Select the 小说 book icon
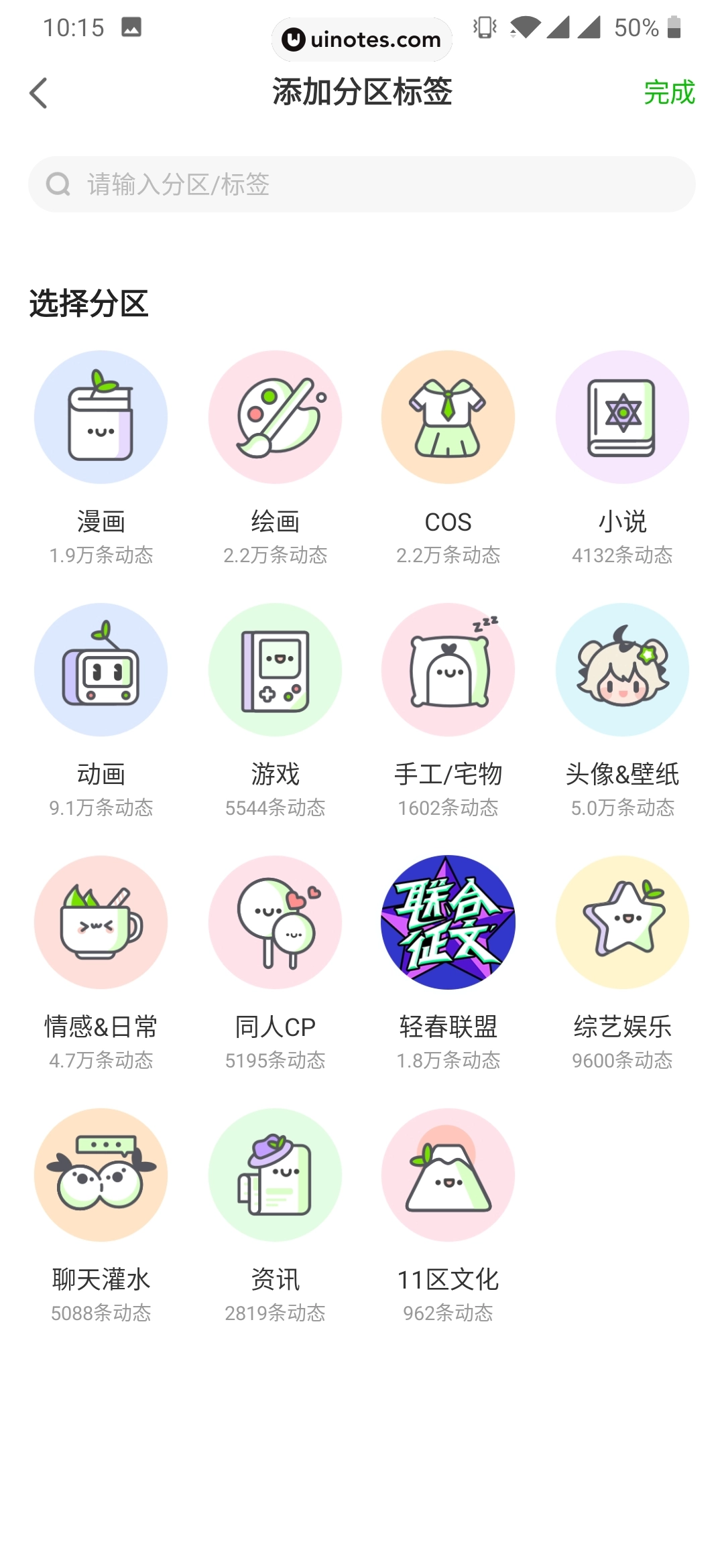Screen dimensions: 724x1568 click(623, 417)
